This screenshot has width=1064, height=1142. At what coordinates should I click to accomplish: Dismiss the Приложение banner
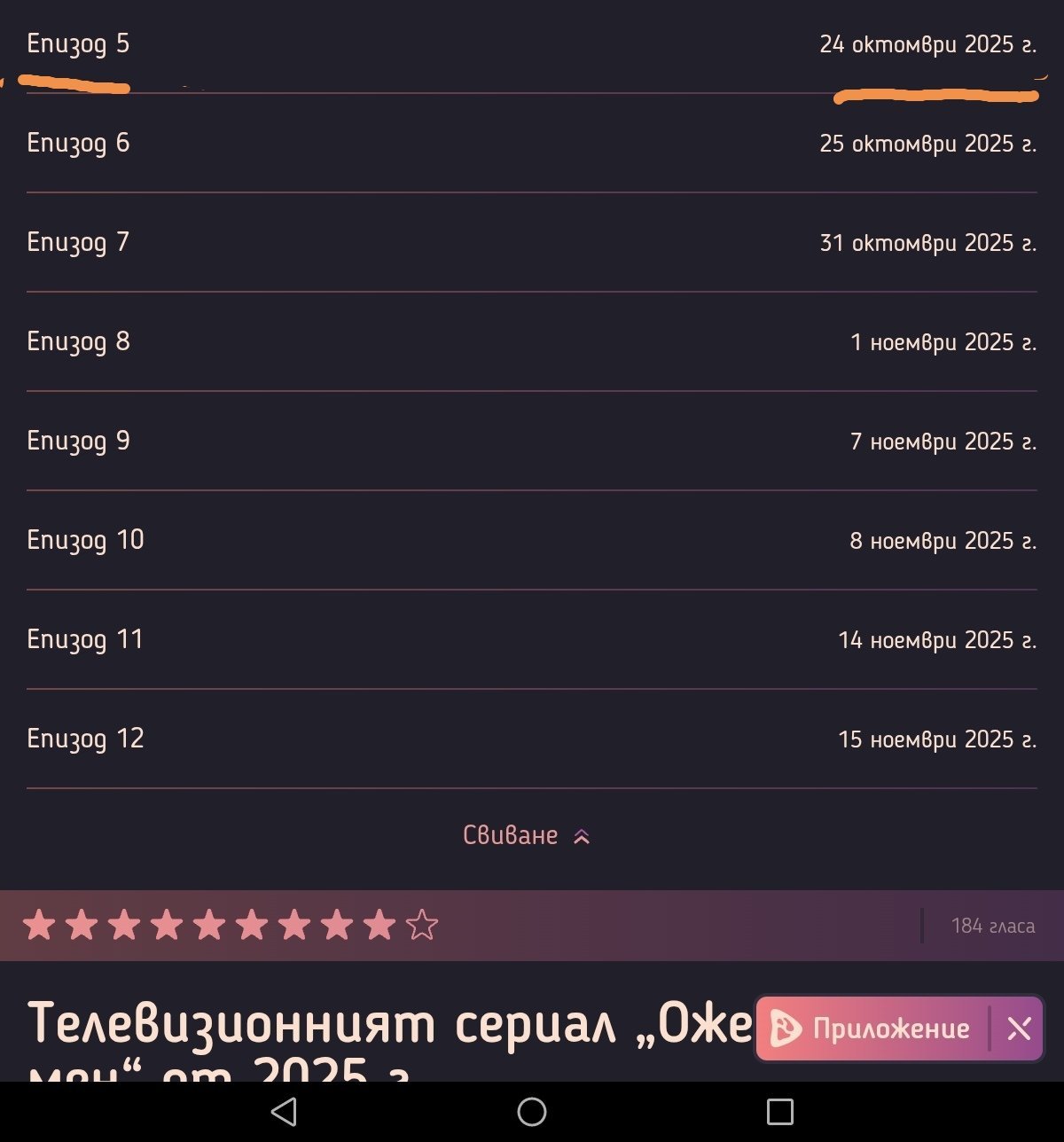point(1019,1029)
